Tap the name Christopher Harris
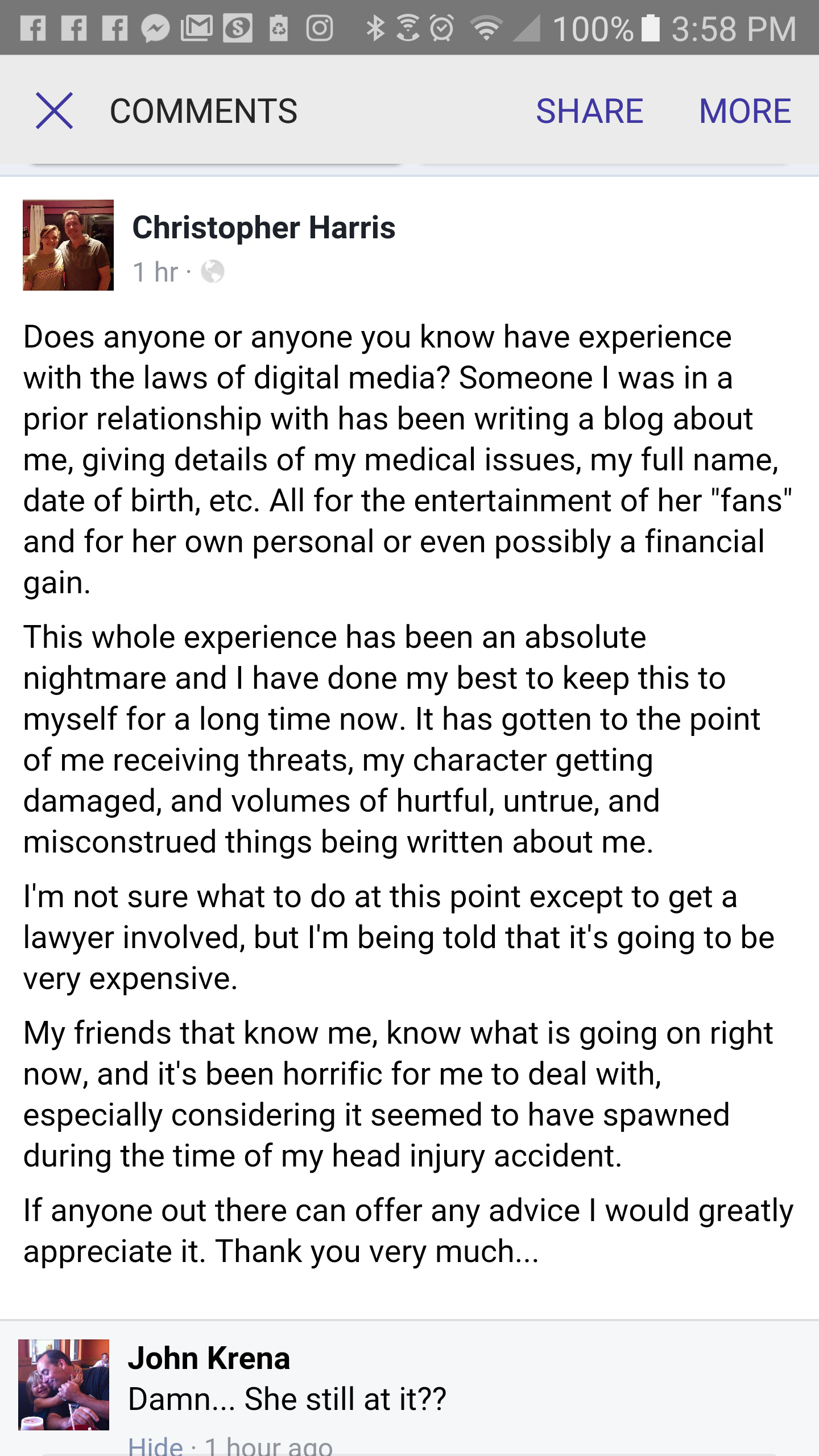819x1456 pixels. click(263, 227)
